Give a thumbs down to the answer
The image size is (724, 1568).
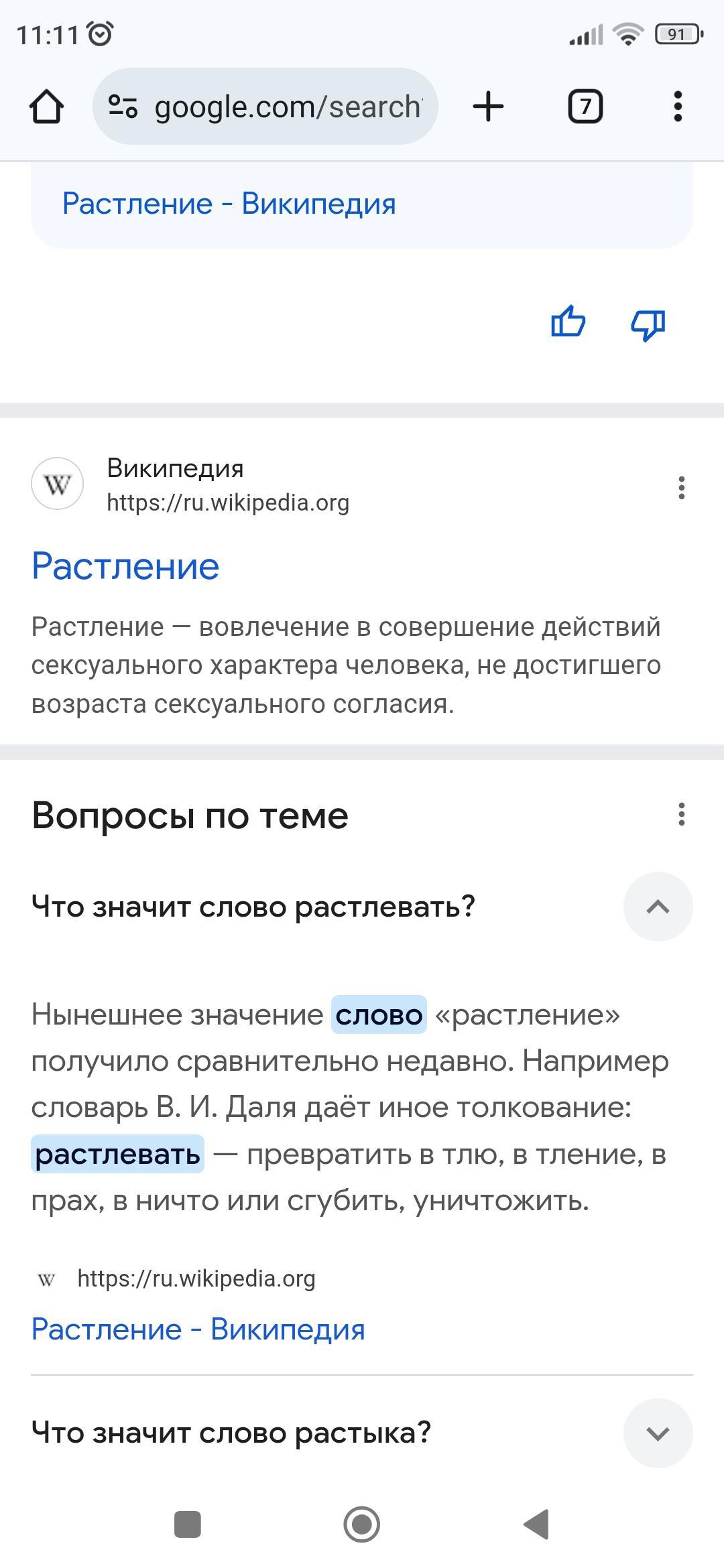648,325
